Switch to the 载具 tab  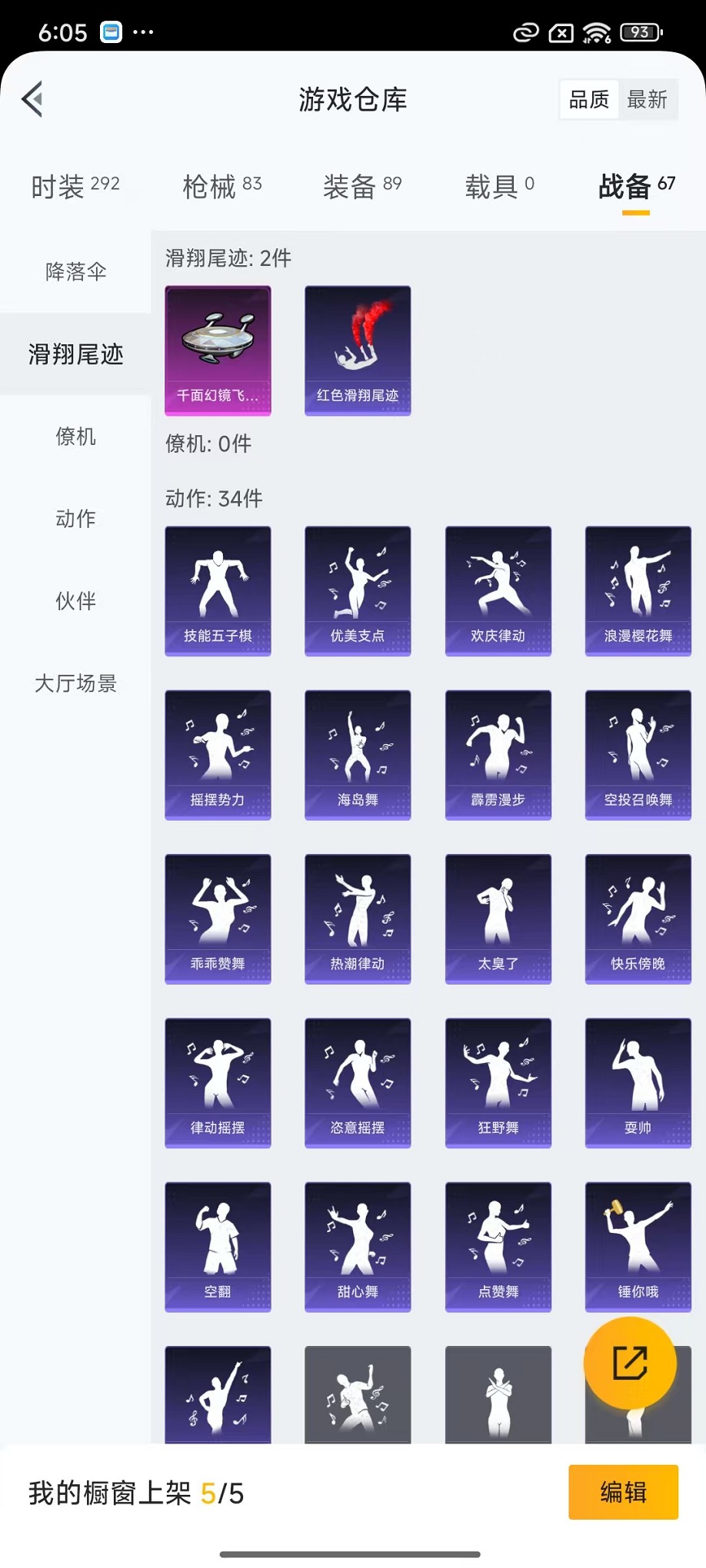(499, 186)
